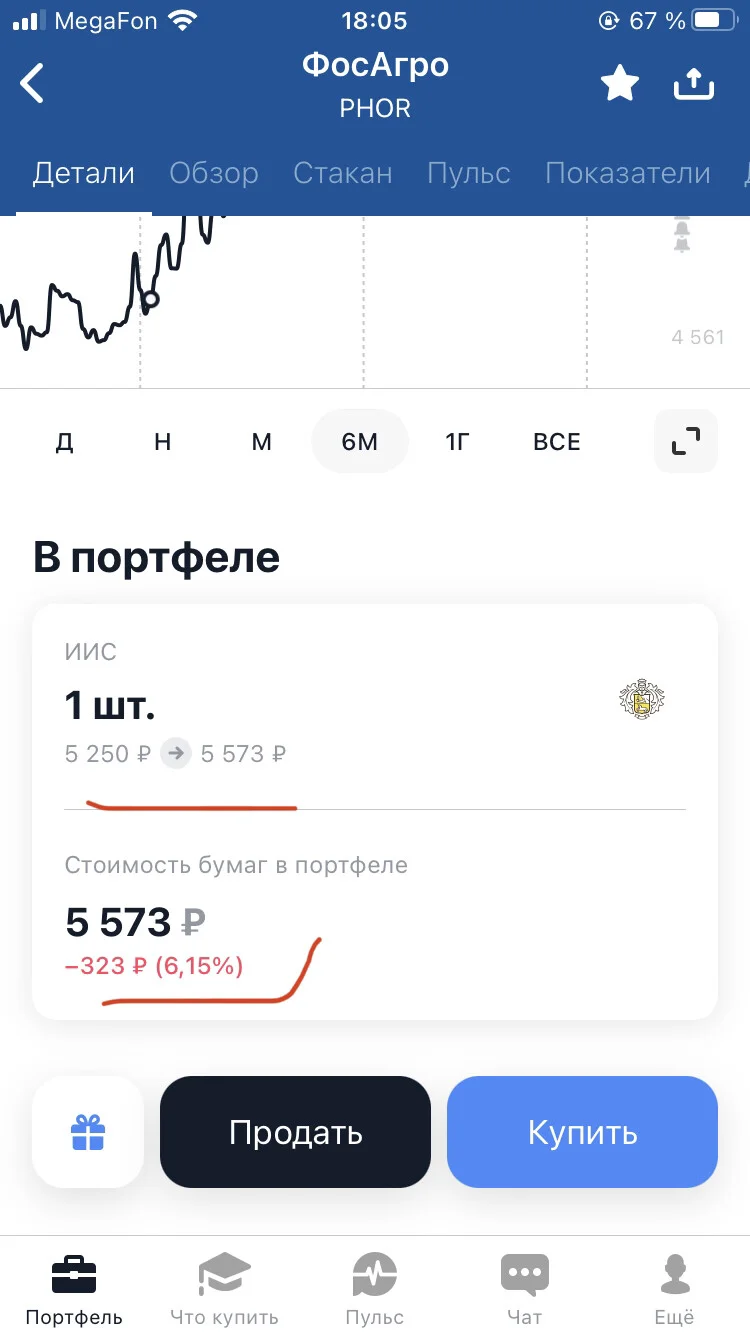The width and height of the screenshot is (750, 1334).
Task: Tap the gift button
Action: [x=88, y=1132]
